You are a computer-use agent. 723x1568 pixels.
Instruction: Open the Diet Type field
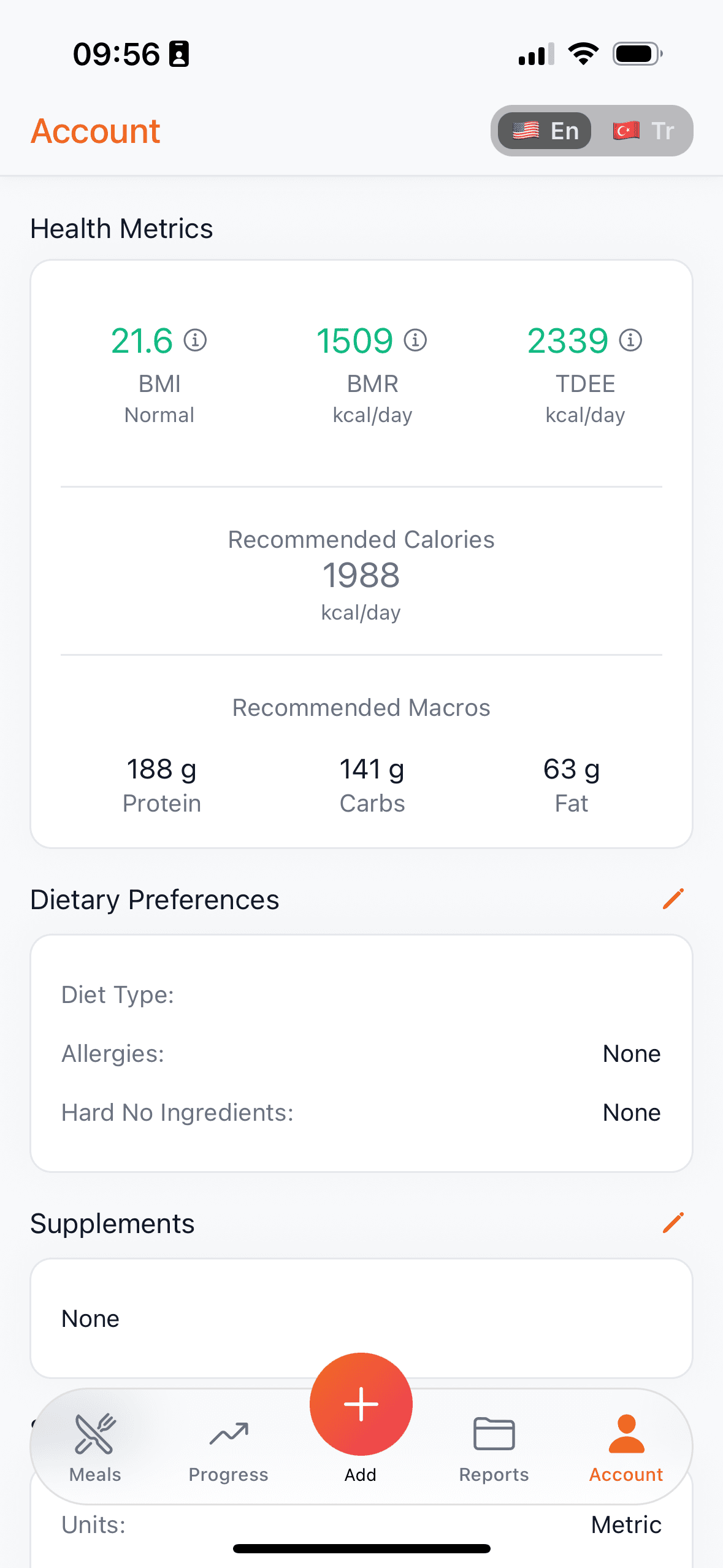(x=118, y=994)
